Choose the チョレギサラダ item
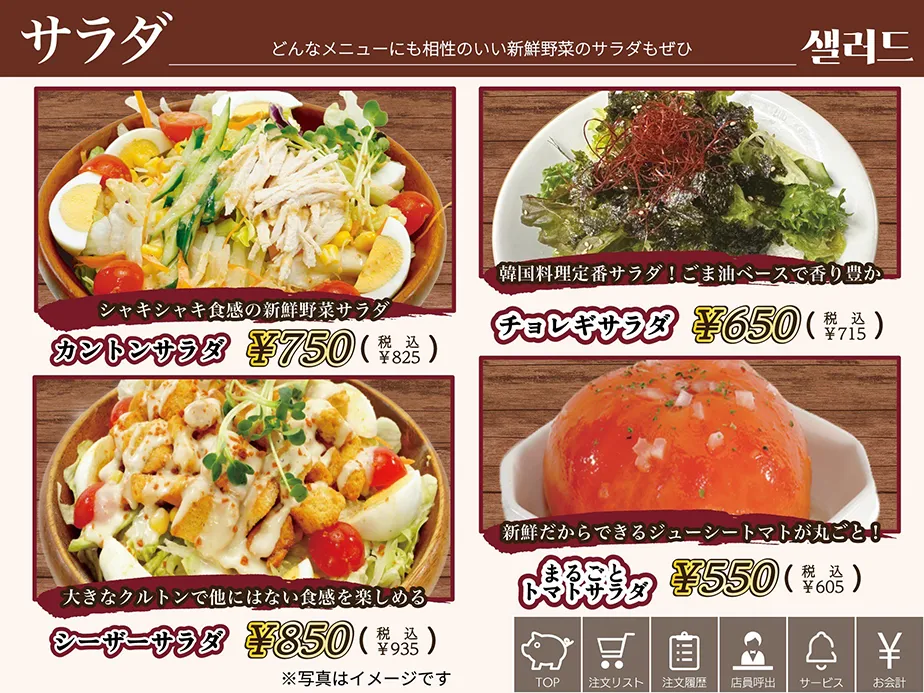 688,186
